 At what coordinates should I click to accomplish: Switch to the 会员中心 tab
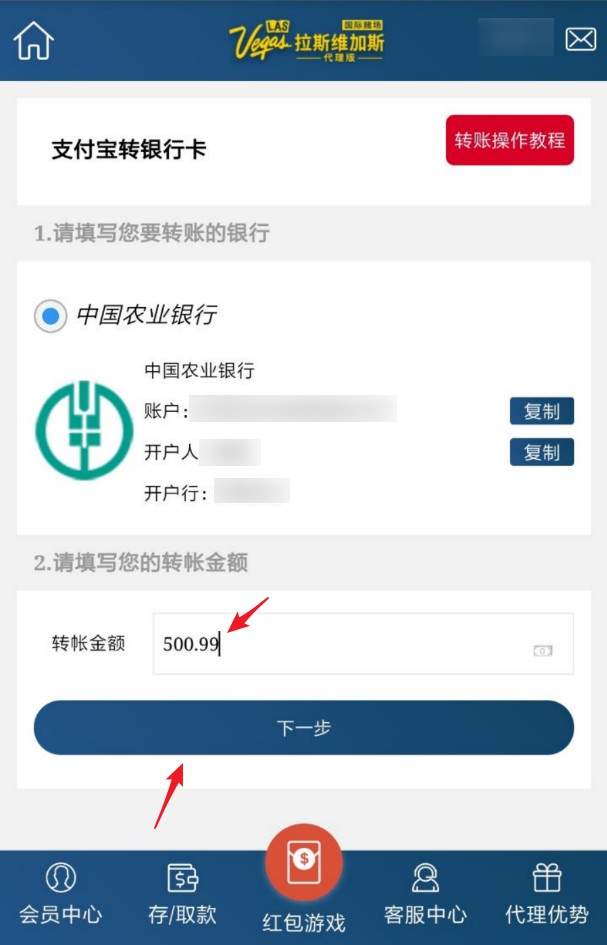60,894
